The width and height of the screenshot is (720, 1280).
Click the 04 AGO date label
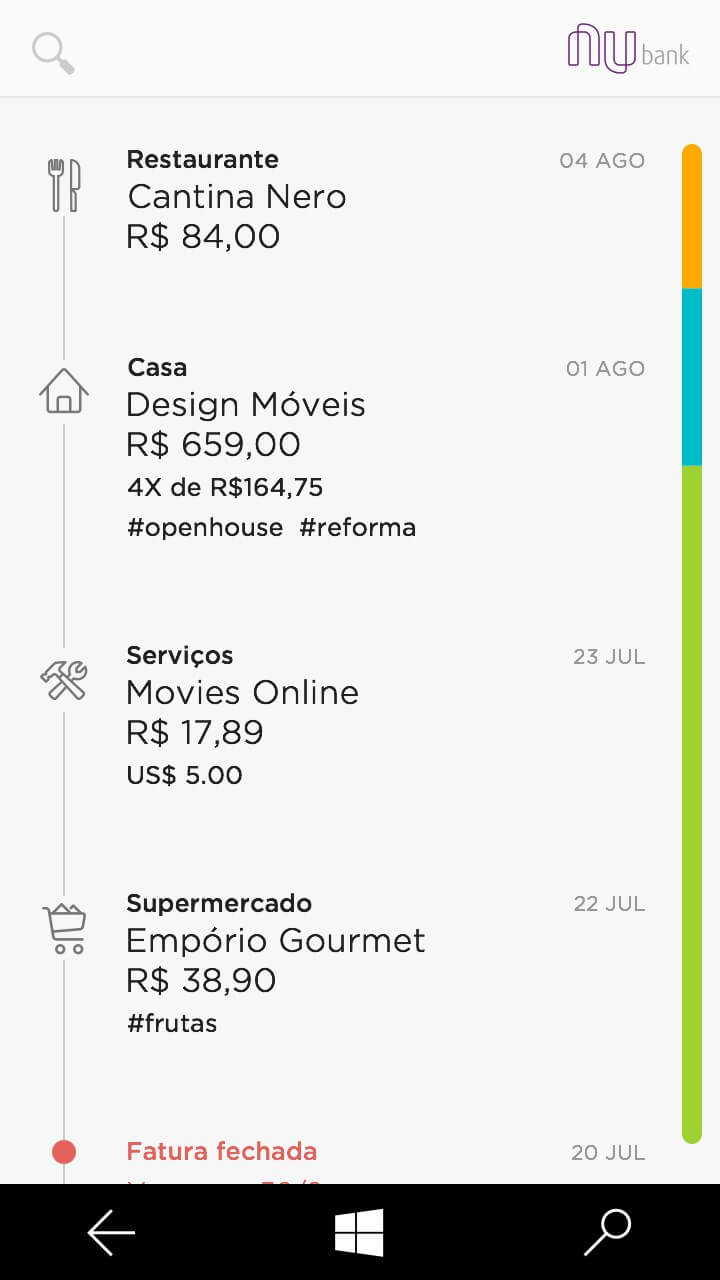point(602,160)
